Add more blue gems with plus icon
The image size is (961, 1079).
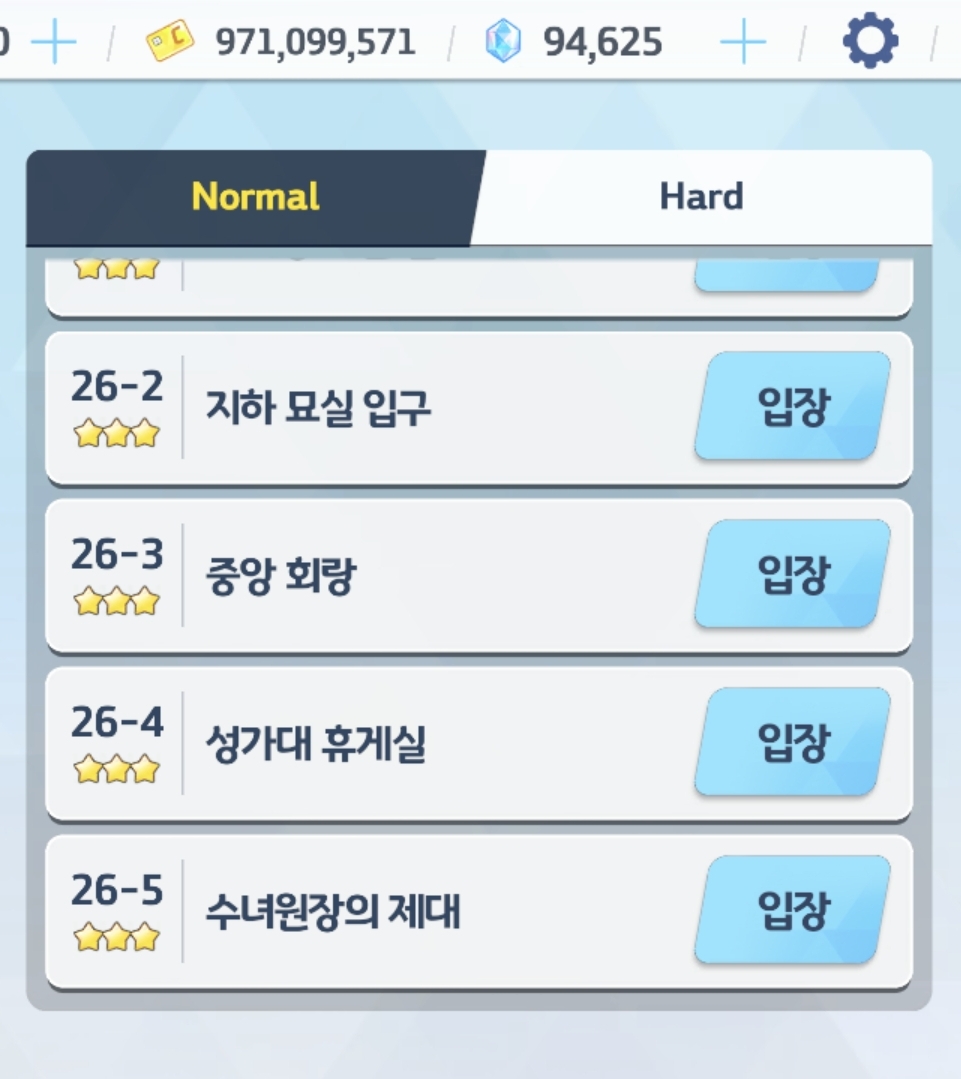pos(743,43)
